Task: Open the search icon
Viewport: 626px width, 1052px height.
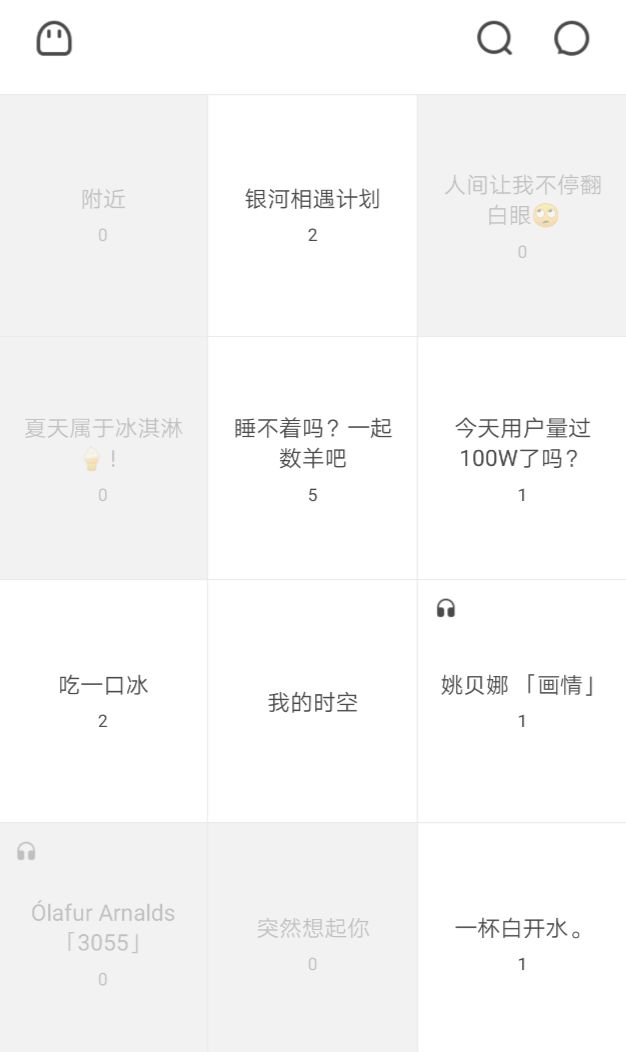Action: click(x=494, y=39)
